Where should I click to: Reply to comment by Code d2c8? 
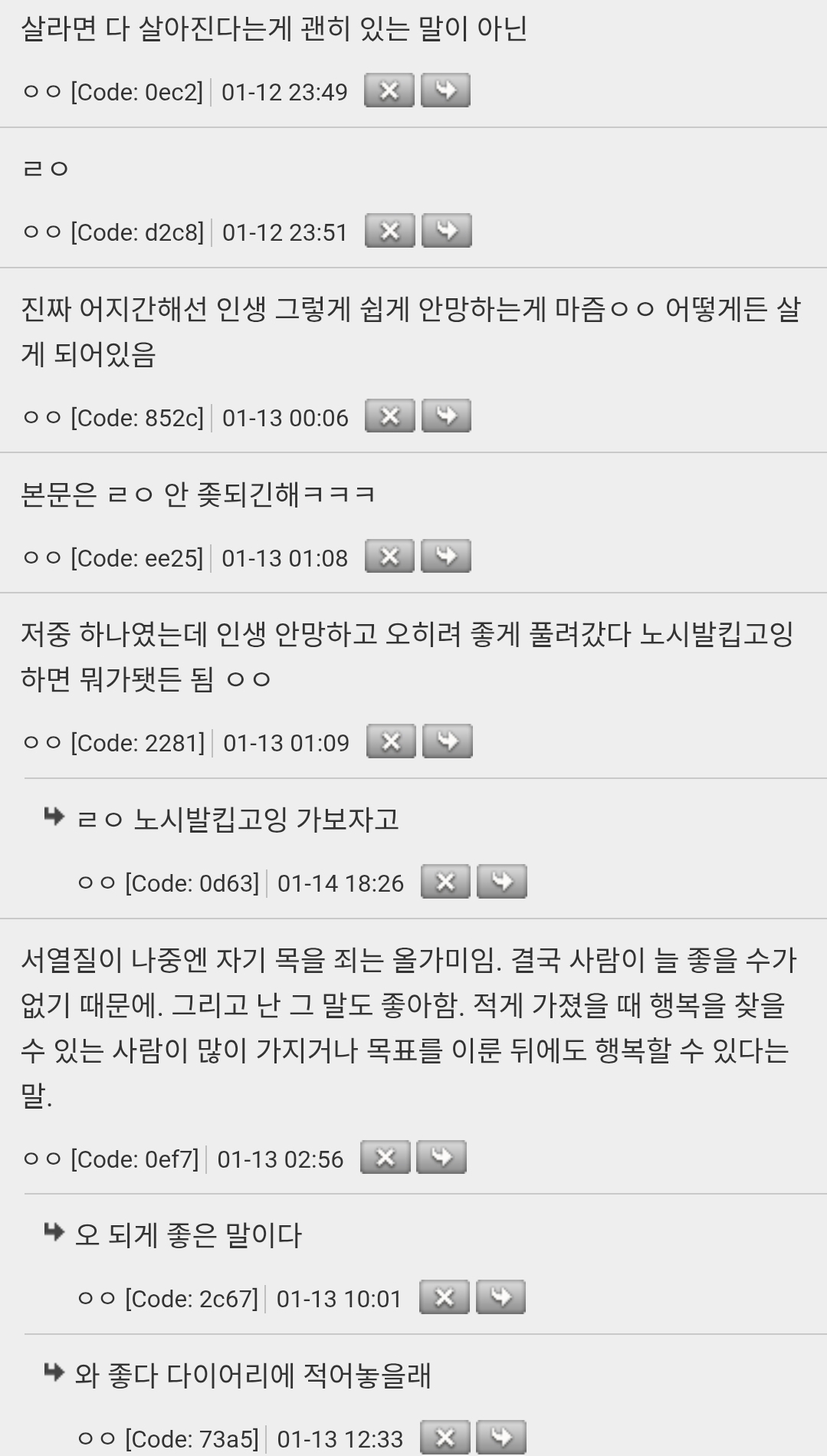click(447, 232)
